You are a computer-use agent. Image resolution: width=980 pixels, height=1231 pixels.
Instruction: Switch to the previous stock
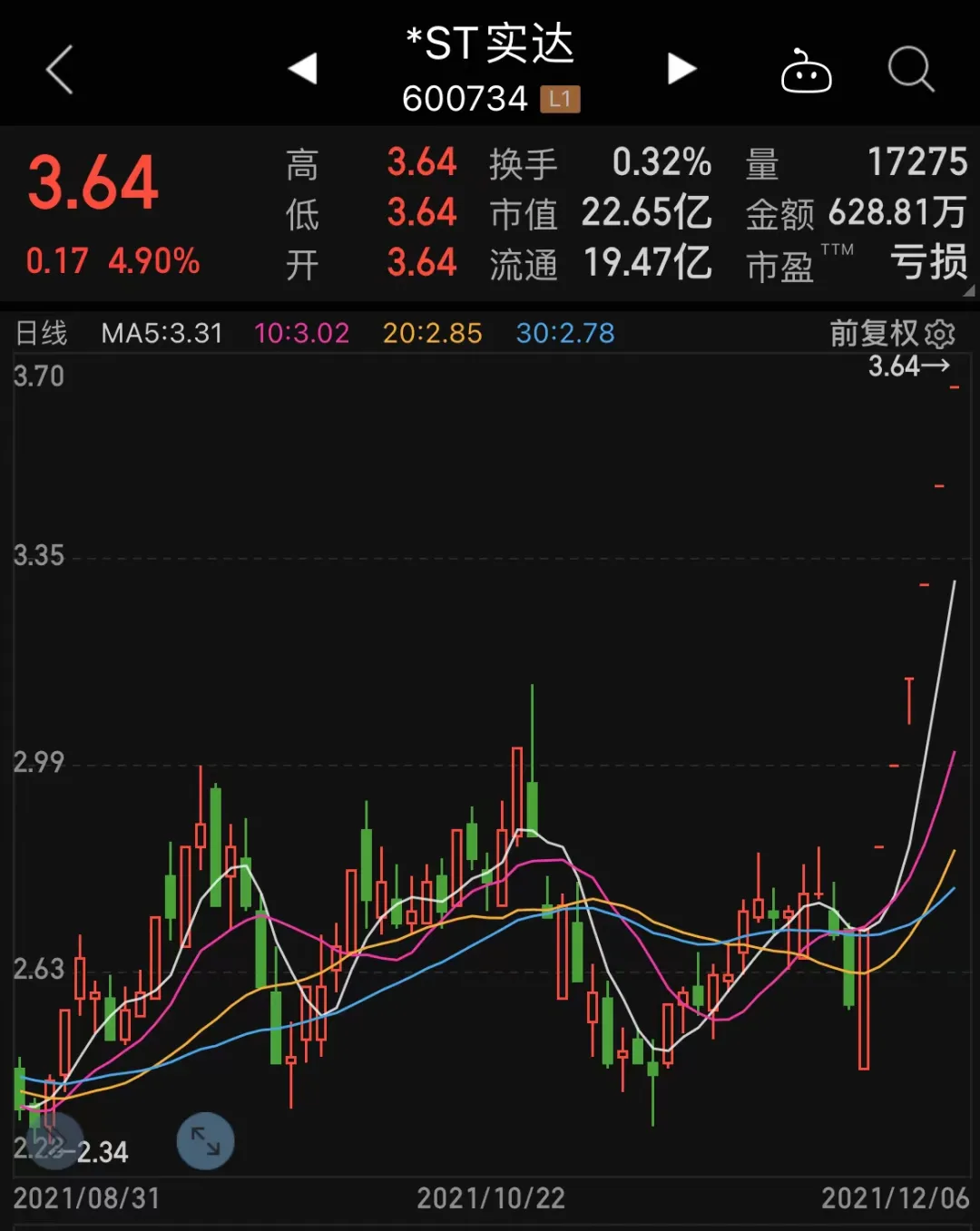pos(302,69)
